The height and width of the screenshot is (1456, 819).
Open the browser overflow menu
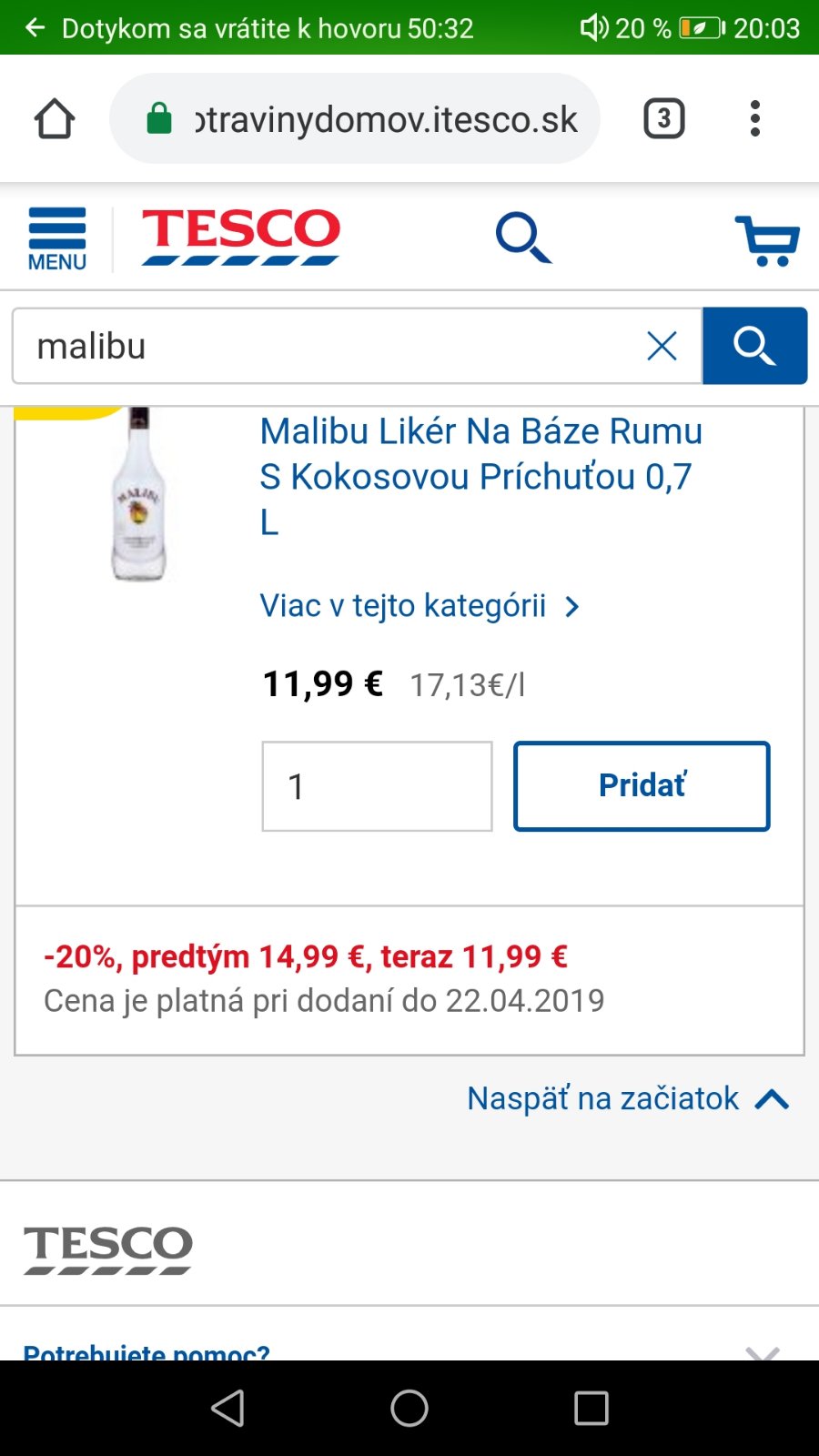click(754, 118)
